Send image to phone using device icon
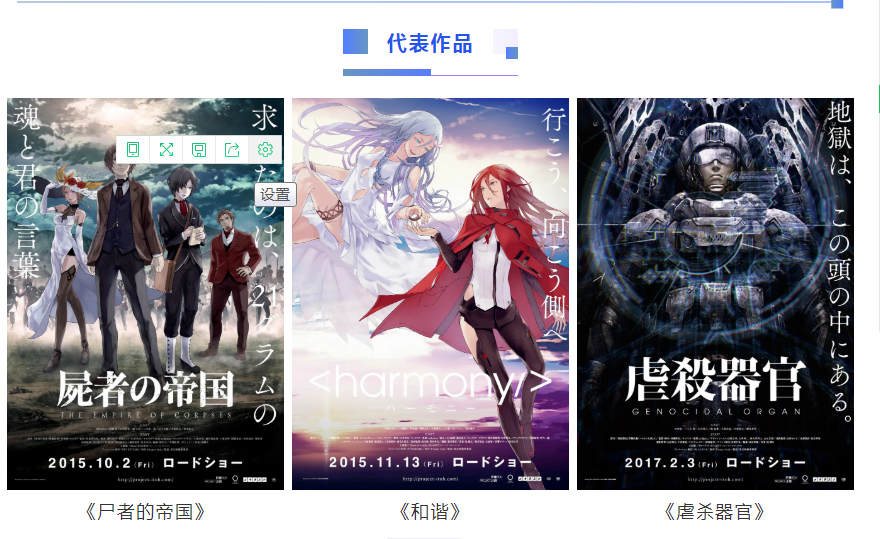880x539 pixels. click(x=133, y=150)
